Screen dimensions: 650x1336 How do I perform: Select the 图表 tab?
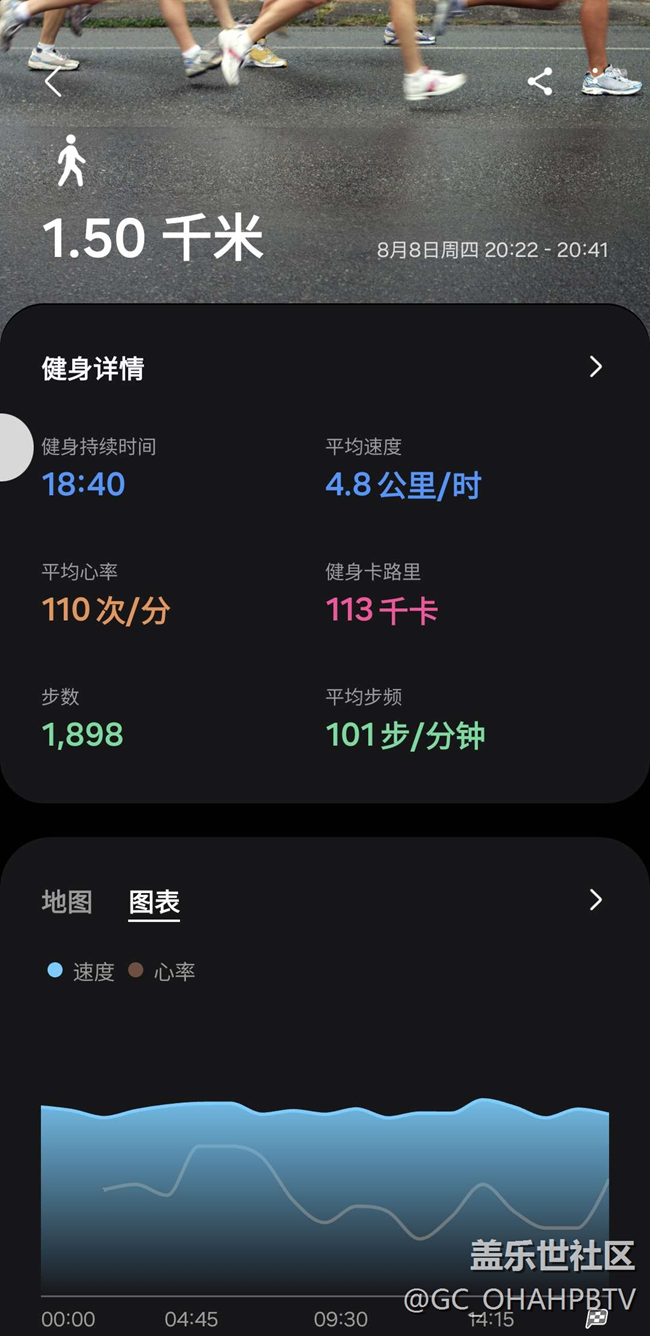pos(154,902)
